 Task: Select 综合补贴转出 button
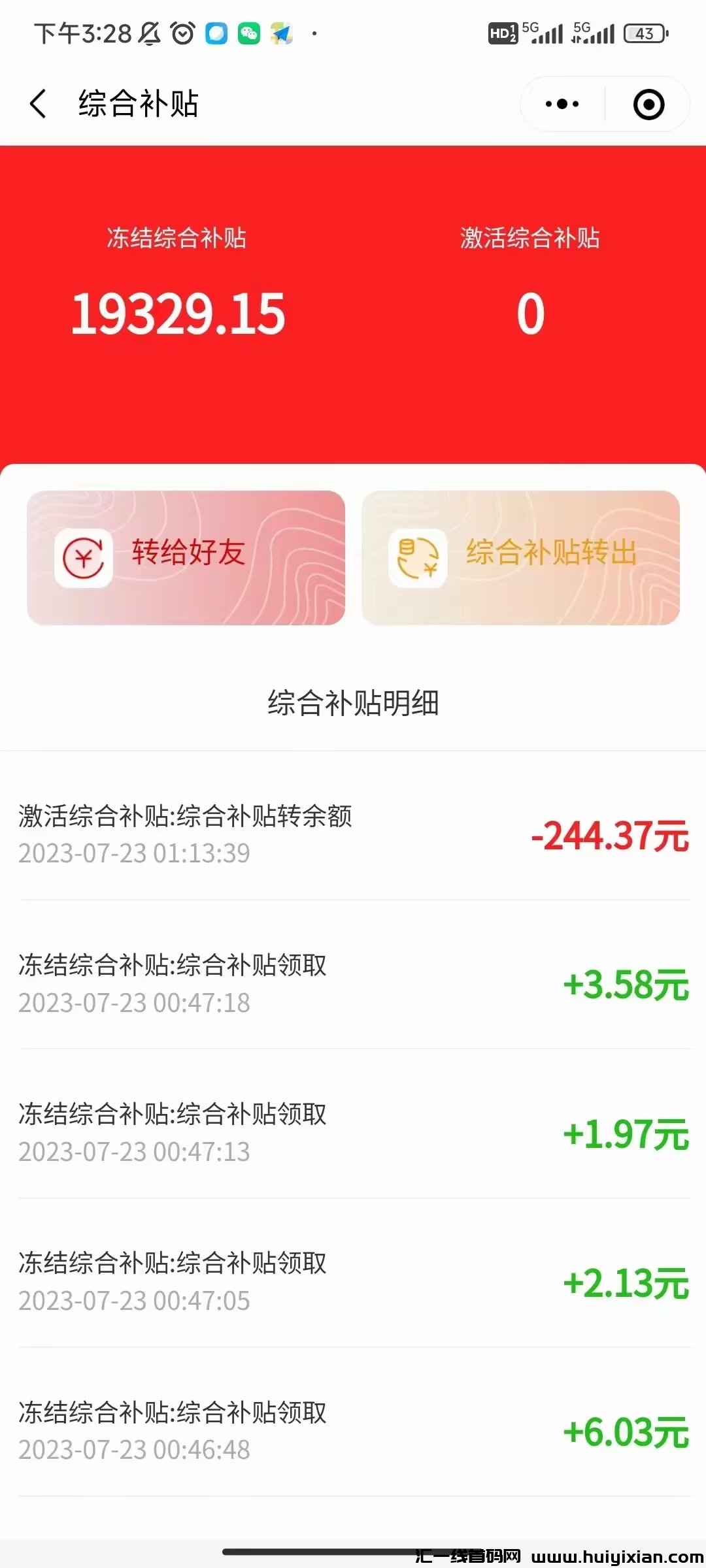[520, 557]
